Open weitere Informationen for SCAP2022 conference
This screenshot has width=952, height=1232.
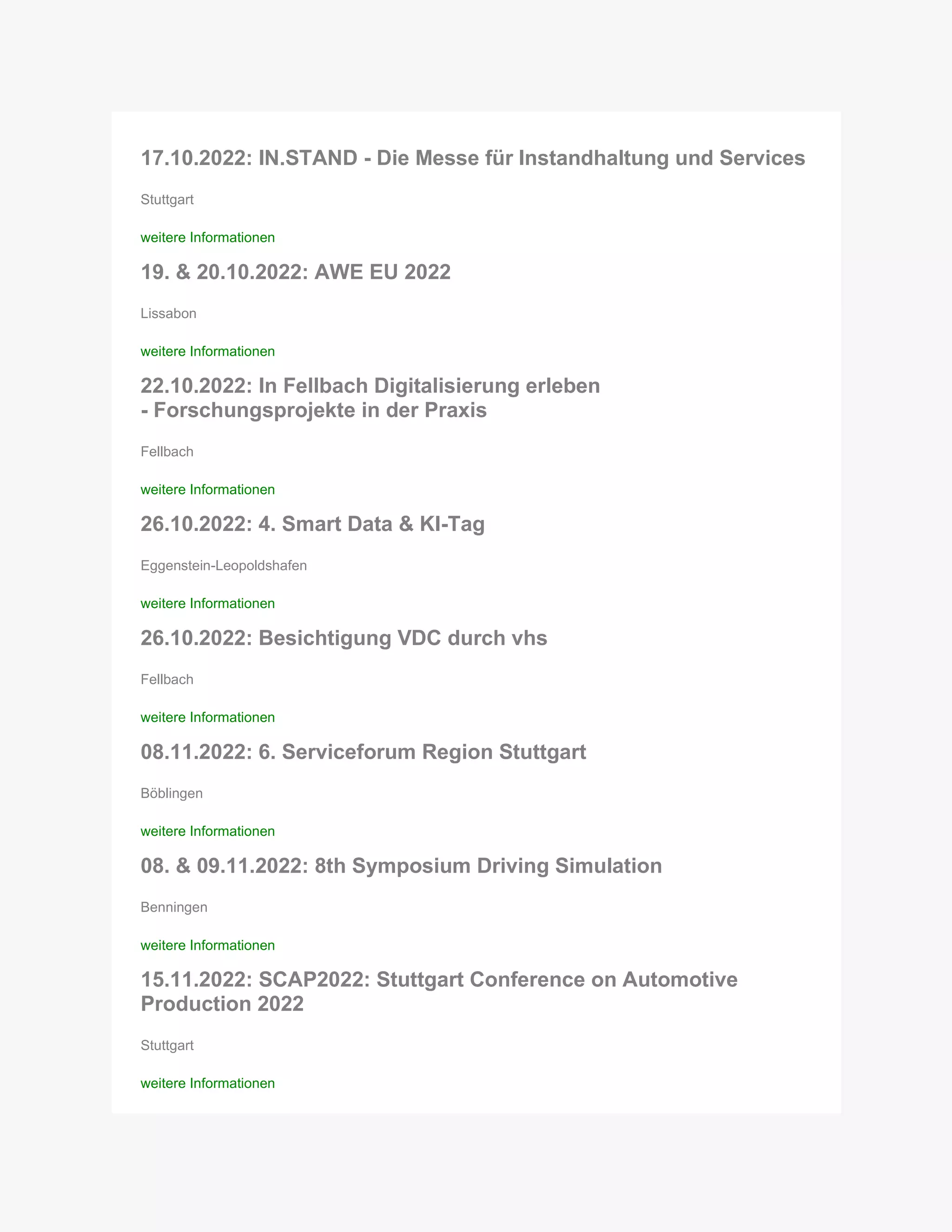[207, 1084]
